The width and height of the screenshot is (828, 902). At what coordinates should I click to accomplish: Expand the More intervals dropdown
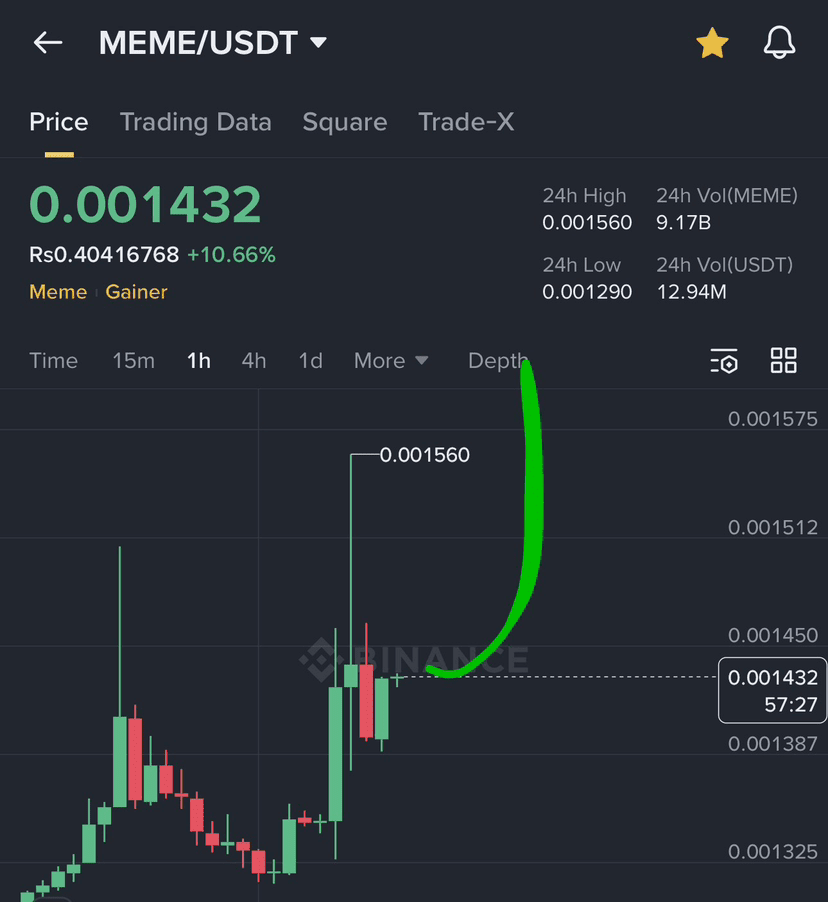[x=391, y=361]
